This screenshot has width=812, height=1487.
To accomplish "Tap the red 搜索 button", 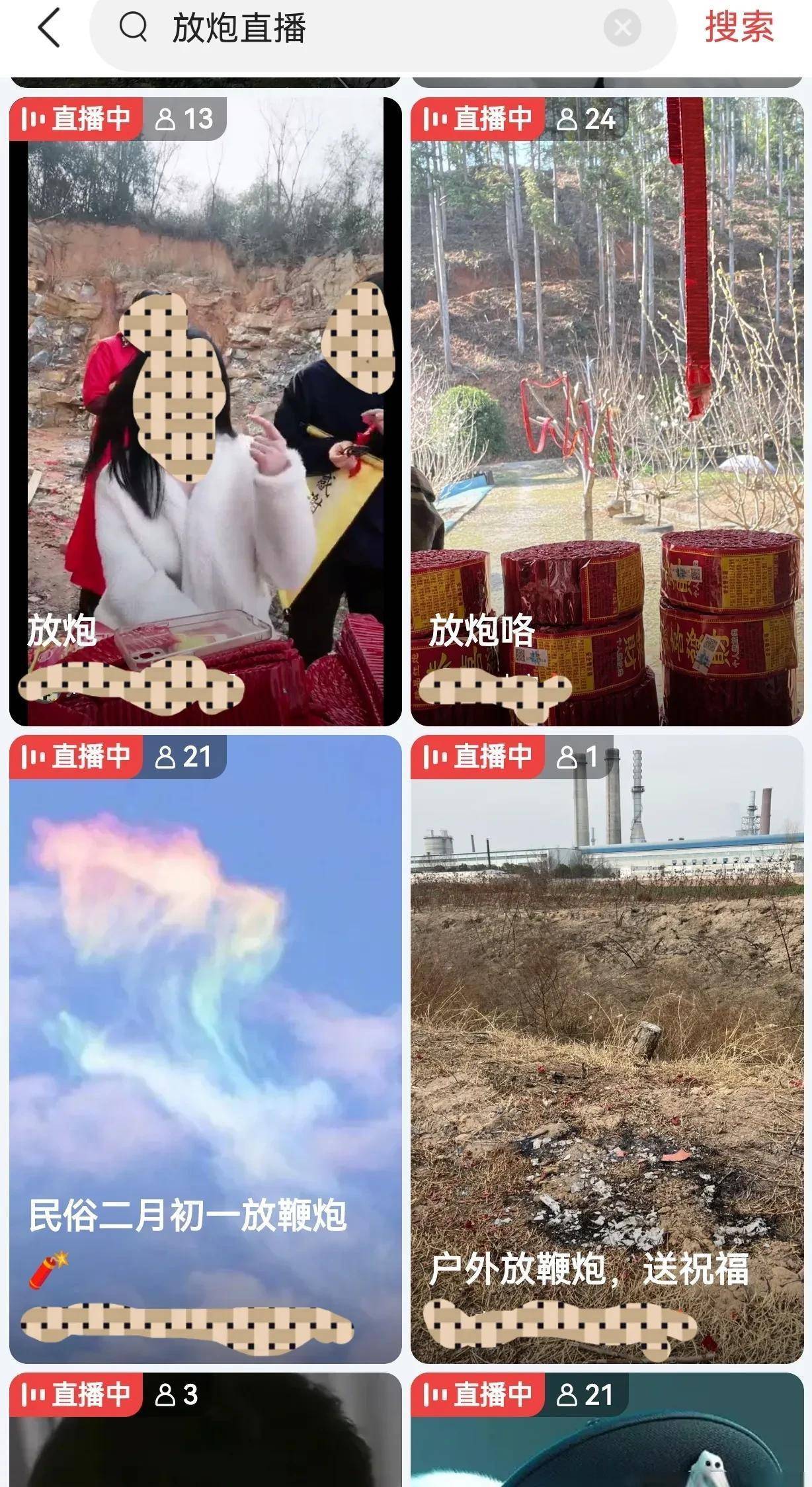I will (739, 28).
